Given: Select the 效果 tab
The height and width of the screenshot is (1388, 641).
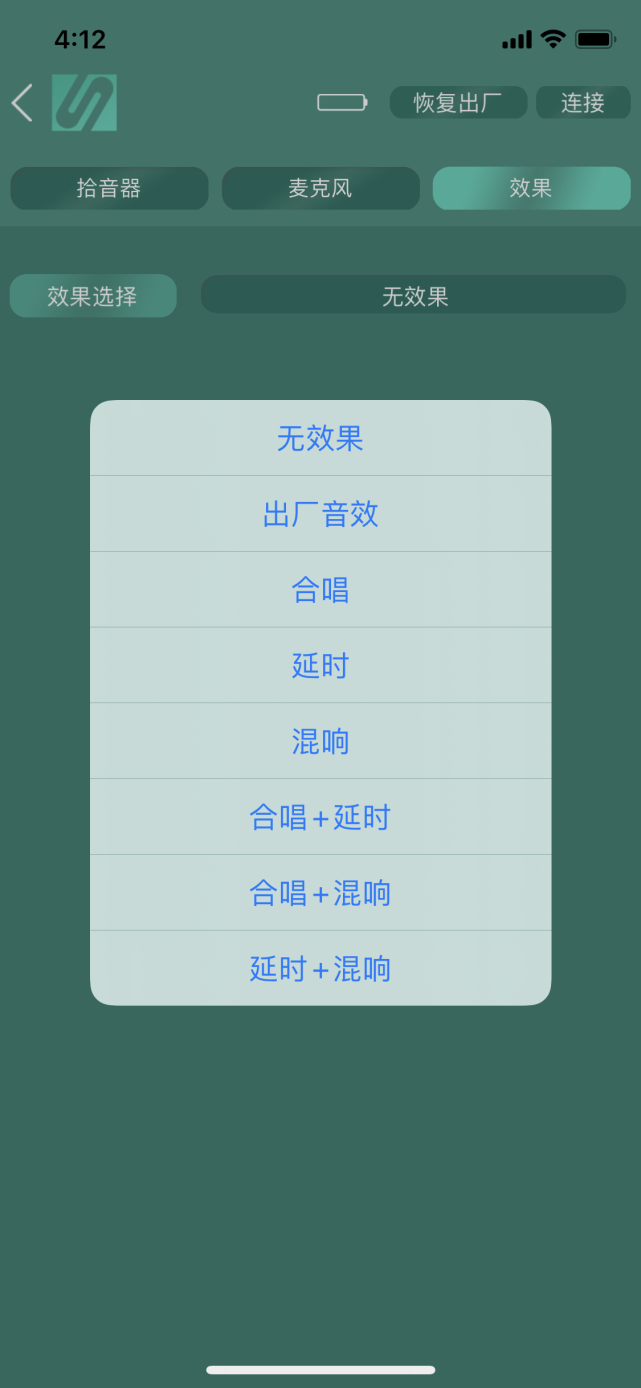Looking at the screenshot, I should (531, 188).
